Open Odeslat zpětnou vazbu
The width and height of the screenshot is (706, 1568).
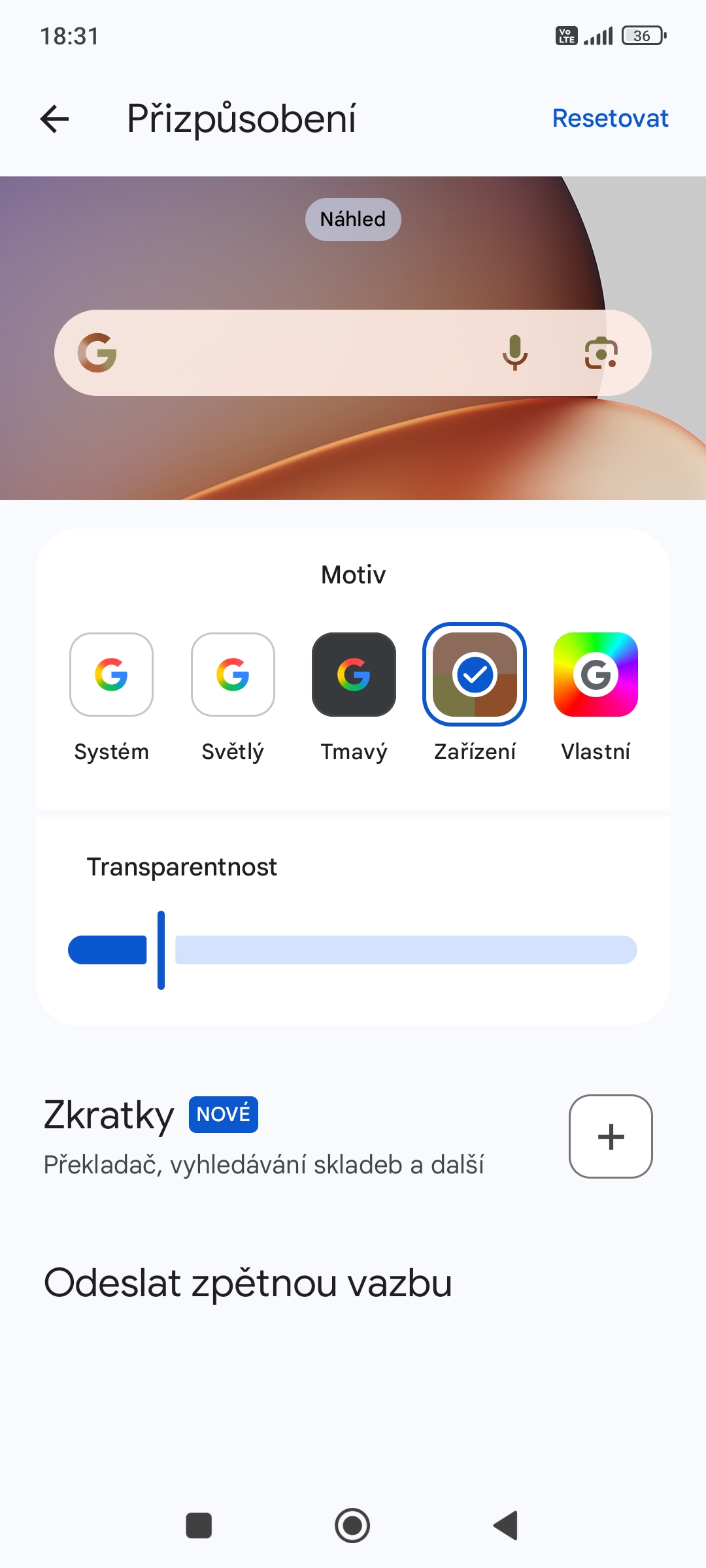tap(248, 1282)
